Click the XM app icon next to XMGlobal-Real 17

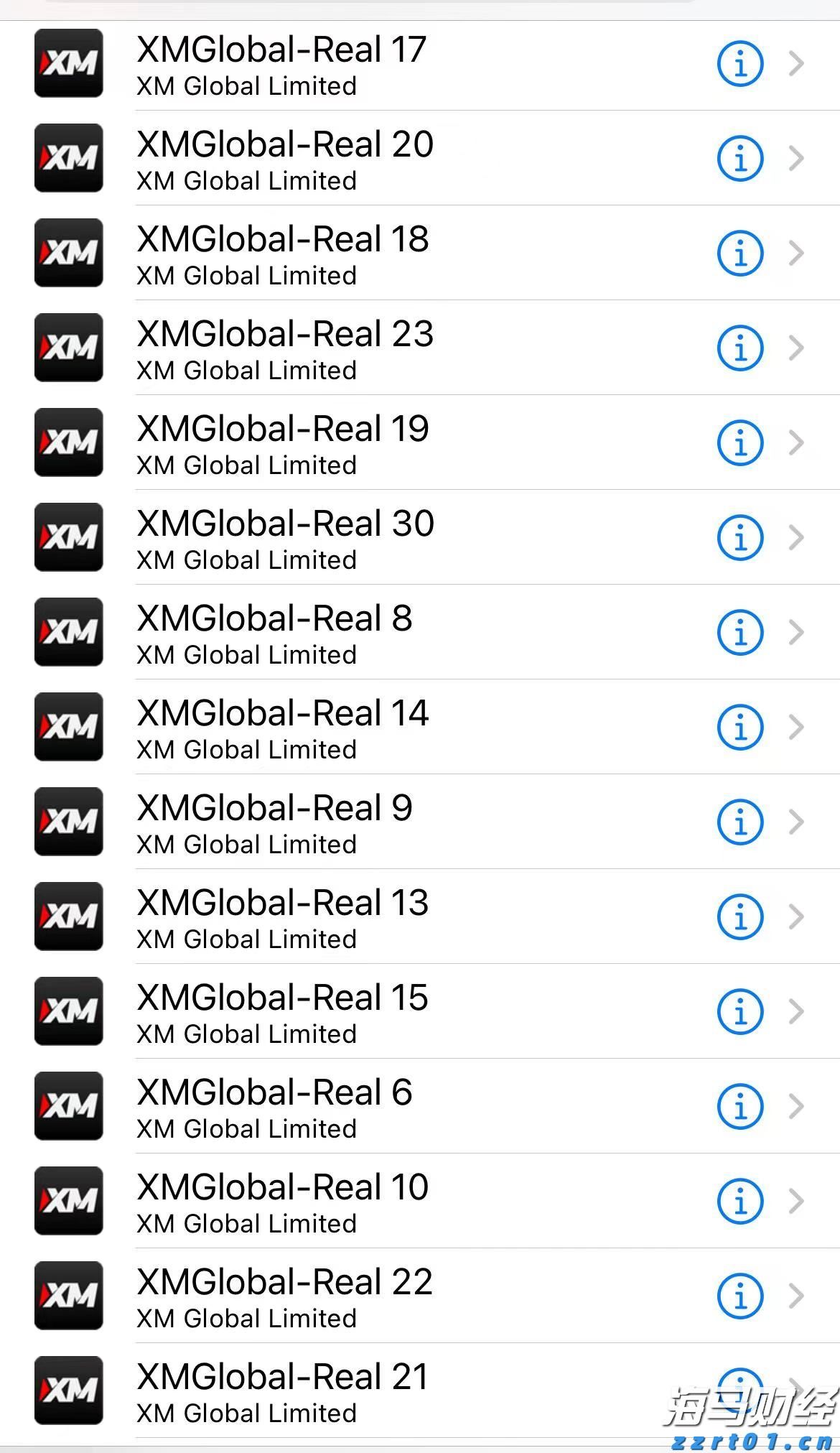[x=68, y=63]
